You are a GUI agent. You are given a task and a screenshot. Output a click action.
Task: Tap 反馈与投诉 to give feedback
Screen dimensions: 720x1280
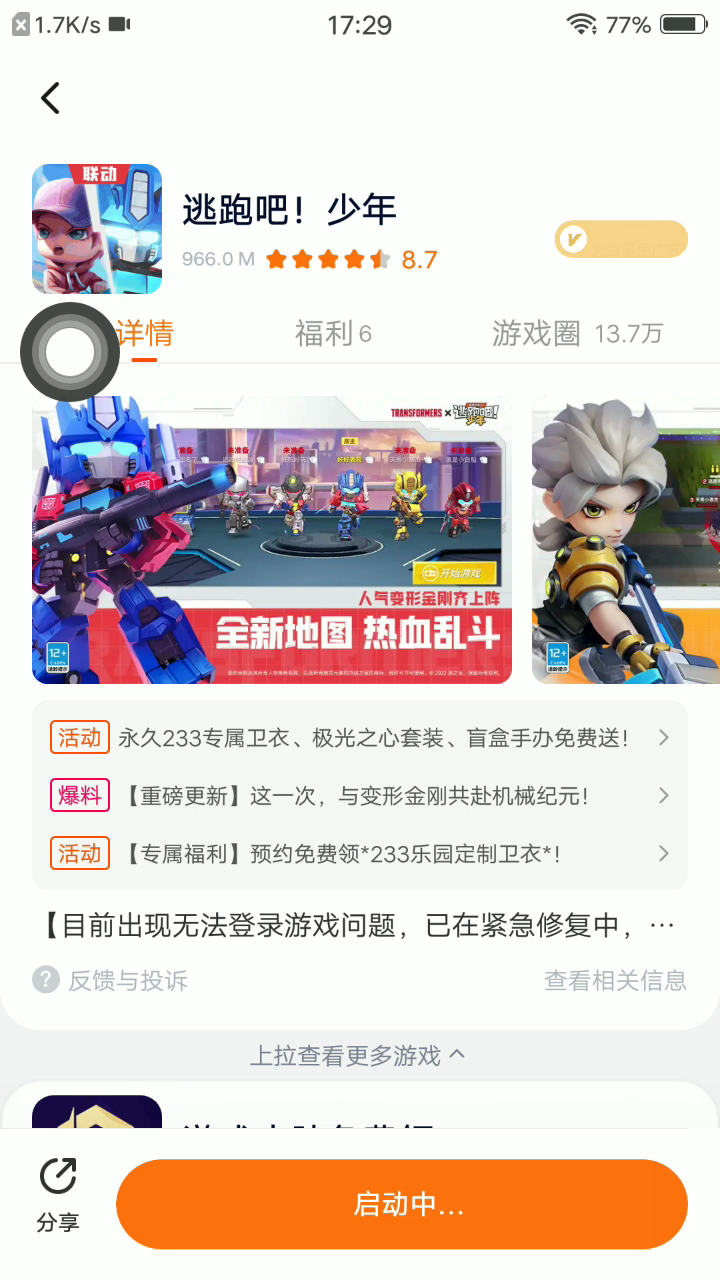click(x=111, y=980)
